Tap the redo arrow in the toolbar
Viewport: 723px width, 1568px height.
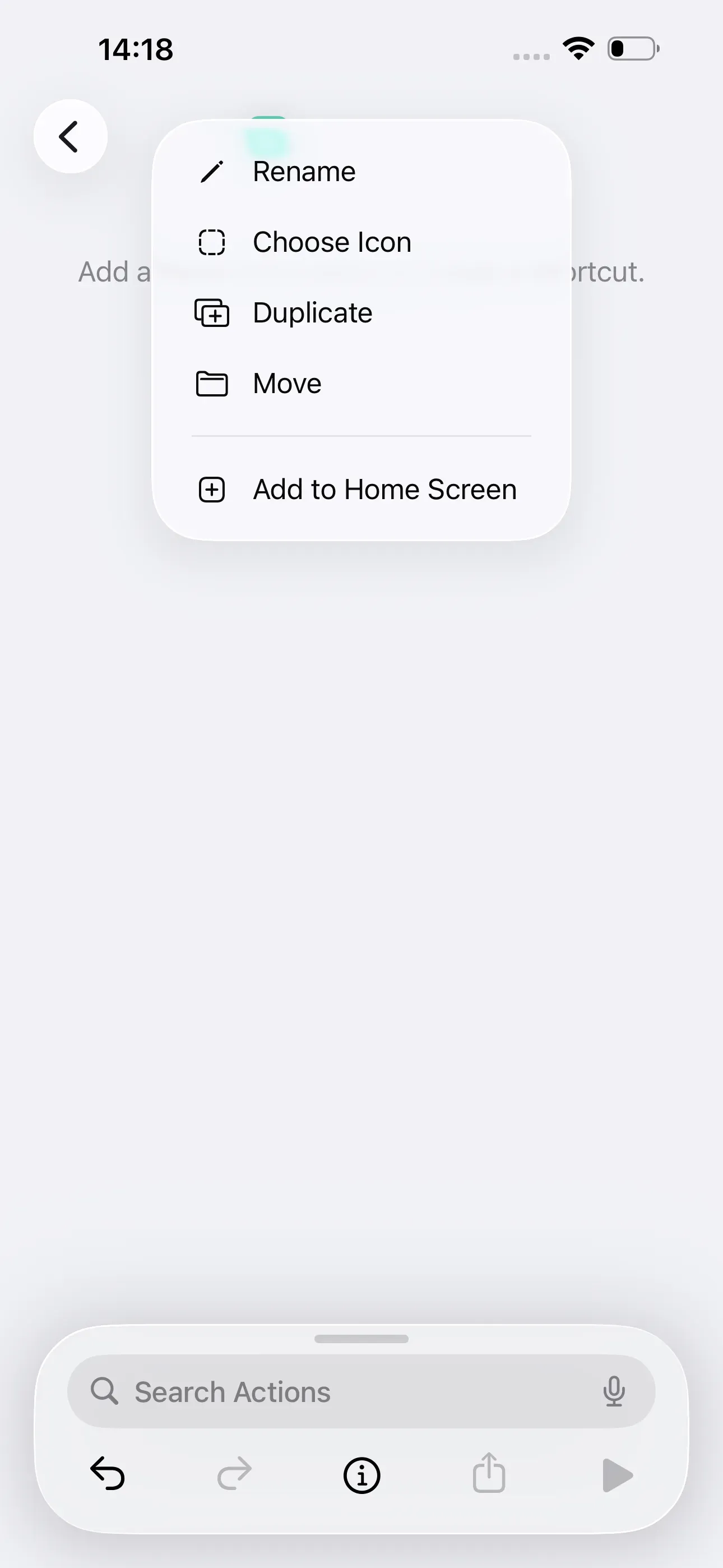pos(234,1474)
